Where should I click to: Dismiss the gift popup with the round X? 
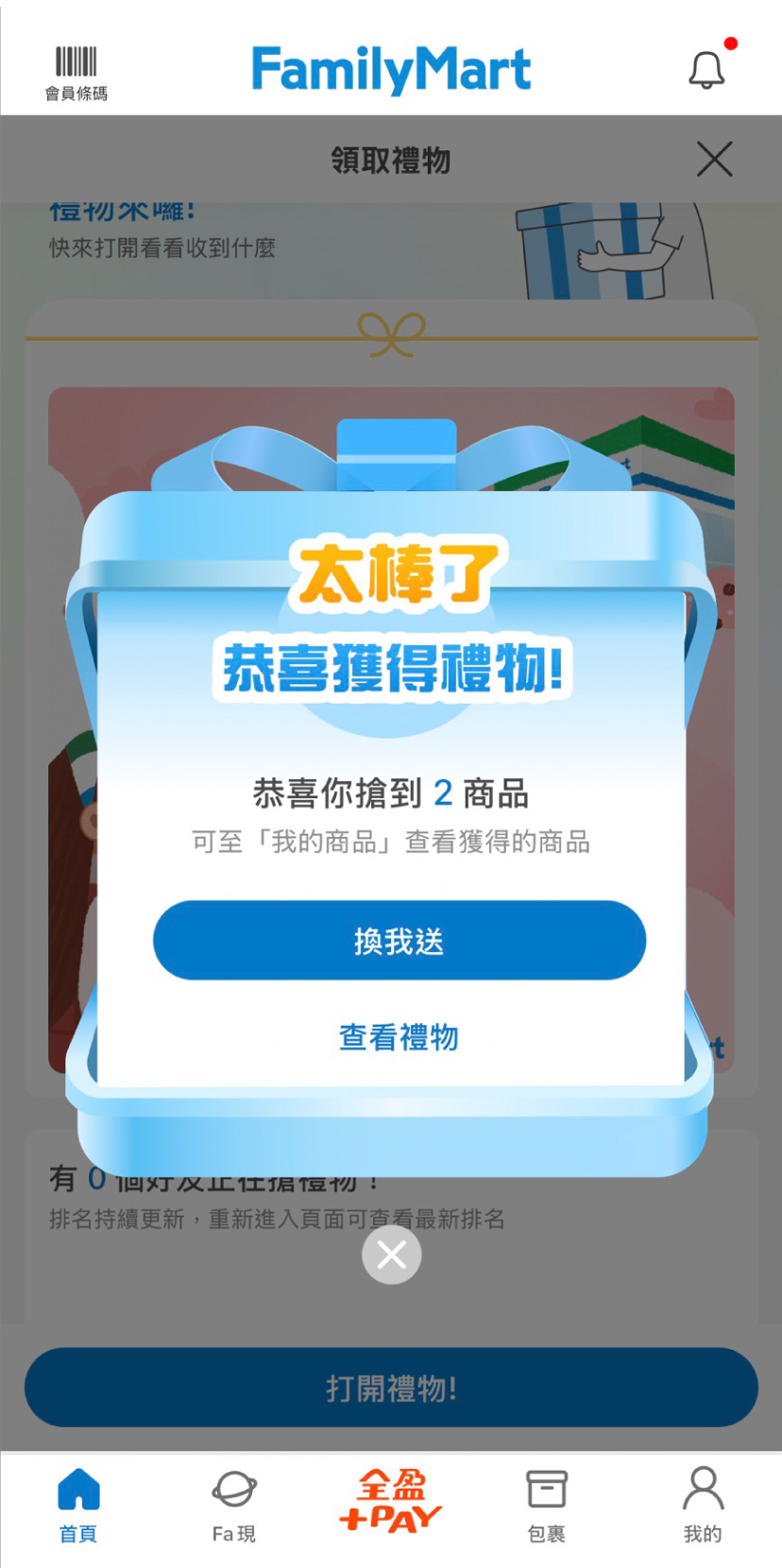click(391, 1254)
